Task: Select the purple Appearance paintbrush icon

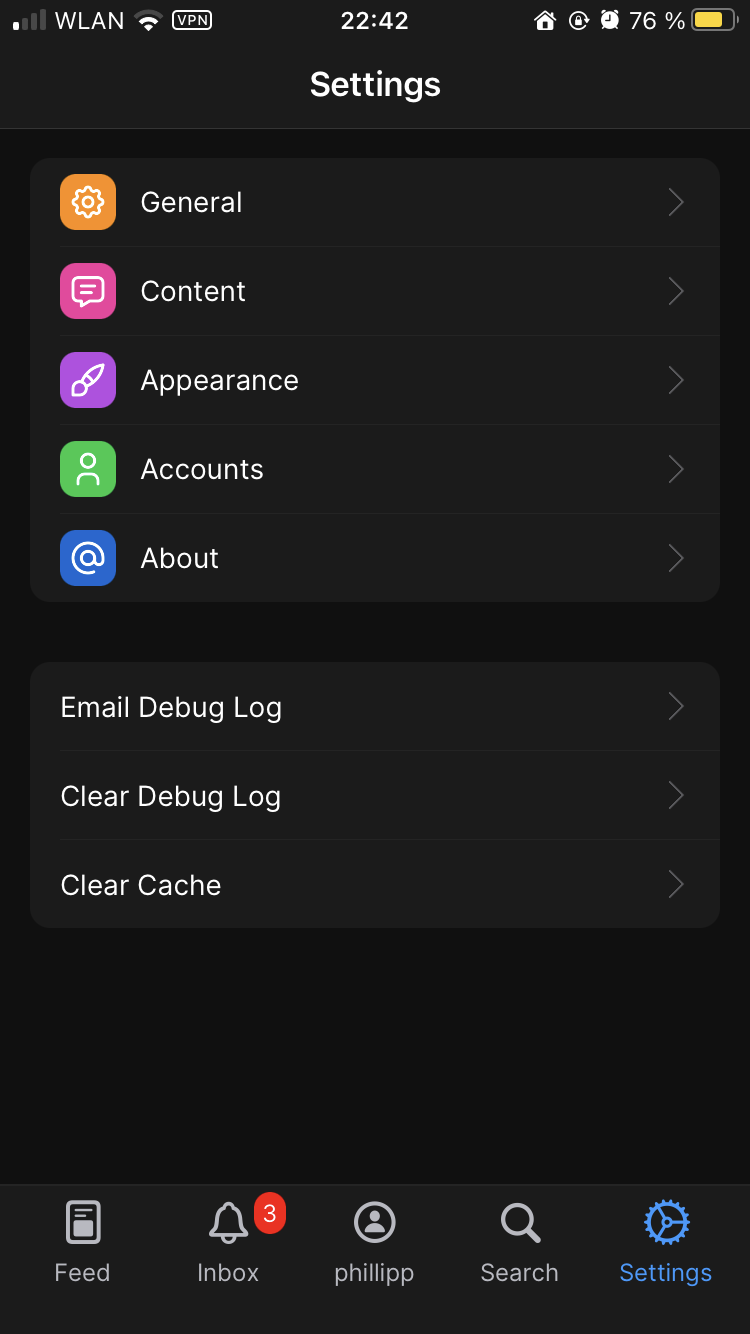Action: [87, 380]
